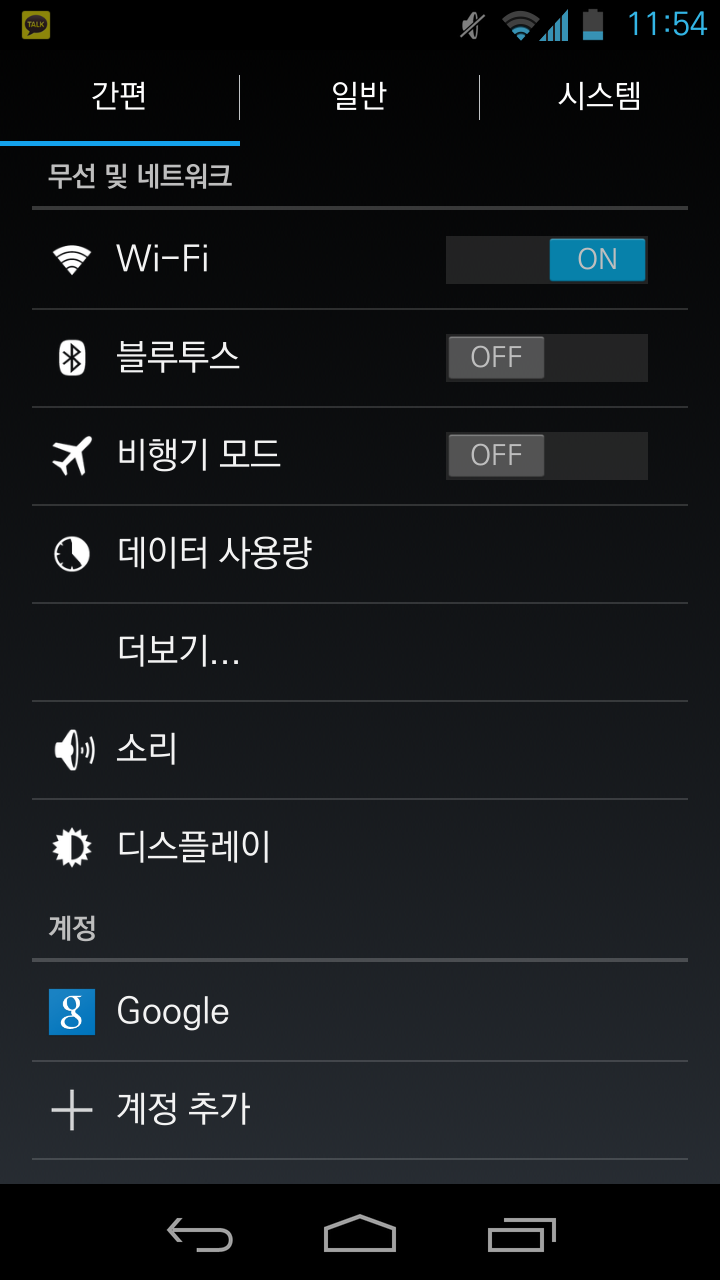Open 더보기... network options
Image resolution: width=720 pixels, height=1280 pixels.
[360, 652]
